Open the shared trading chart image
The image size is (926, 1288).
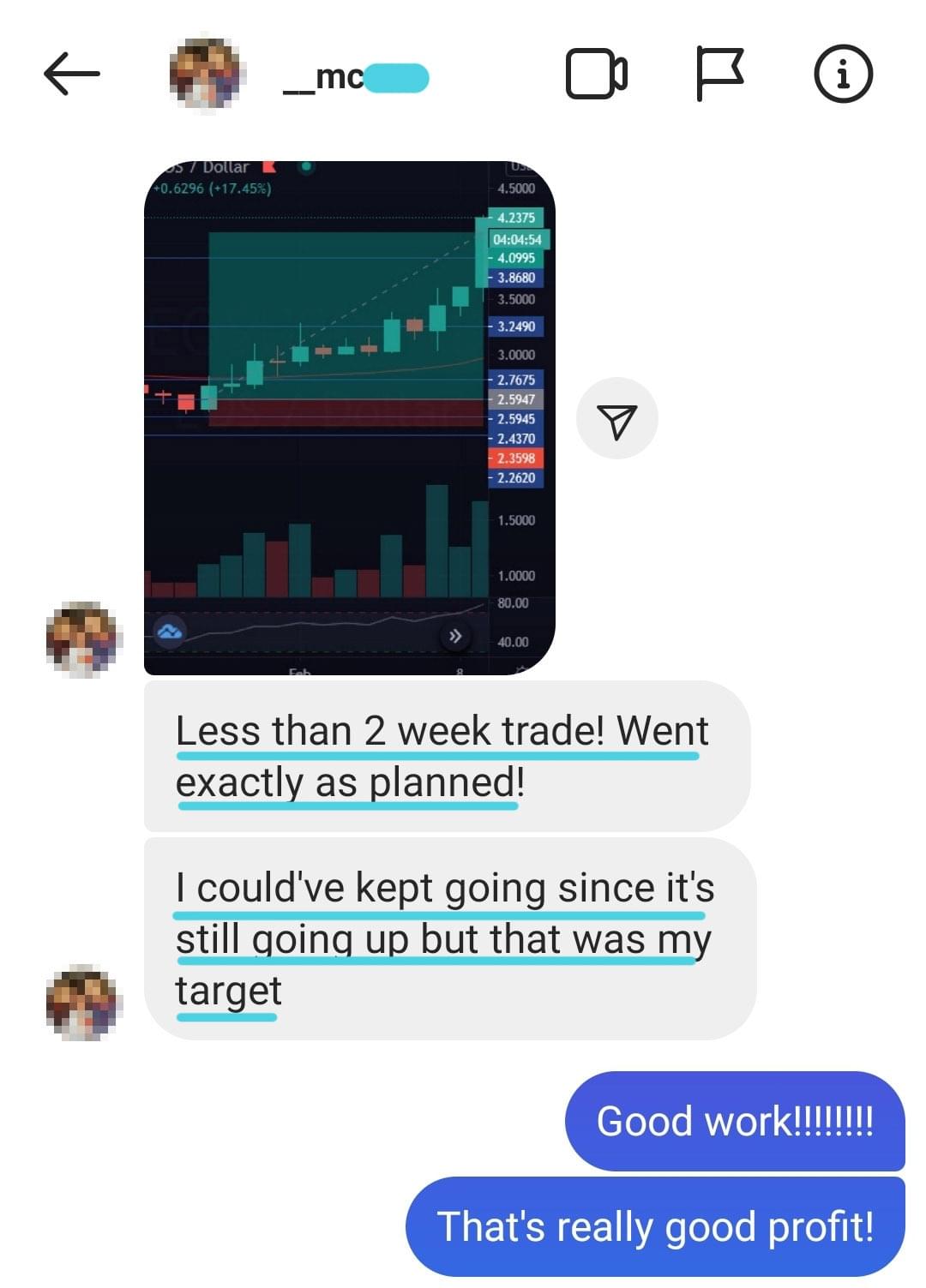click(349, 417)
